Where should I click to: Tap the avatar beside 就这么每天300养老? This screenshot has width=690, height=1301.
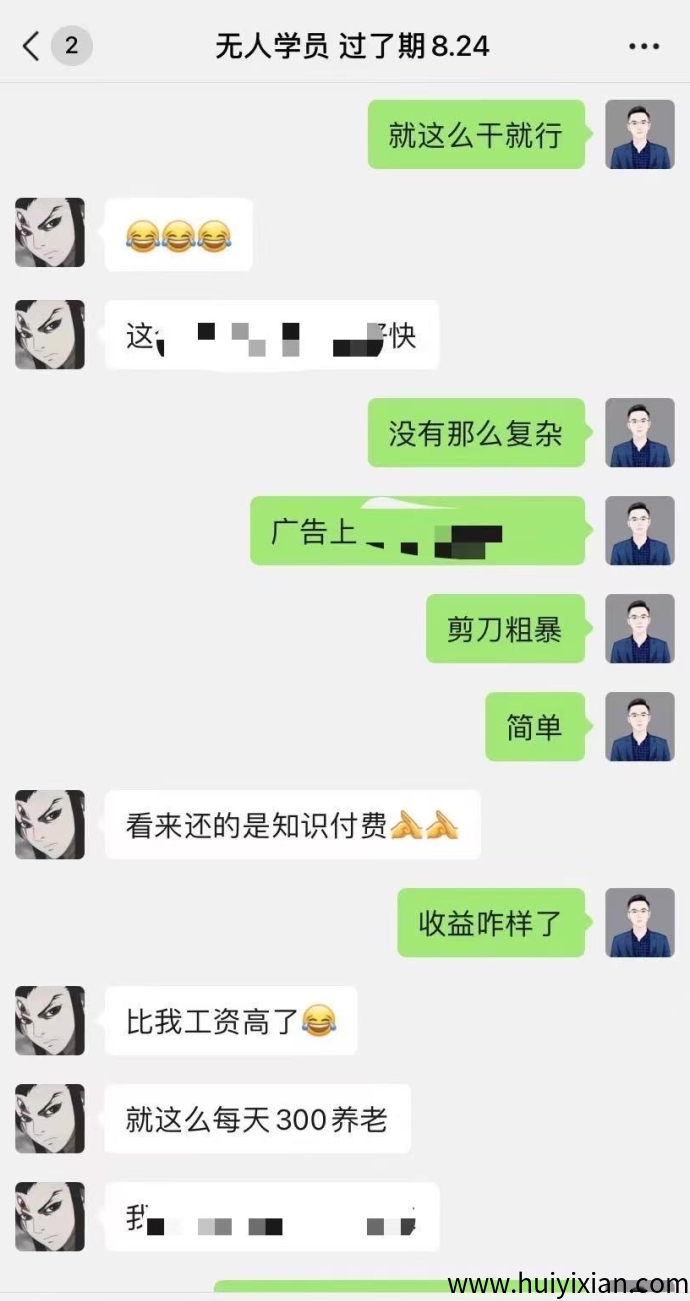coord(50,1118)
